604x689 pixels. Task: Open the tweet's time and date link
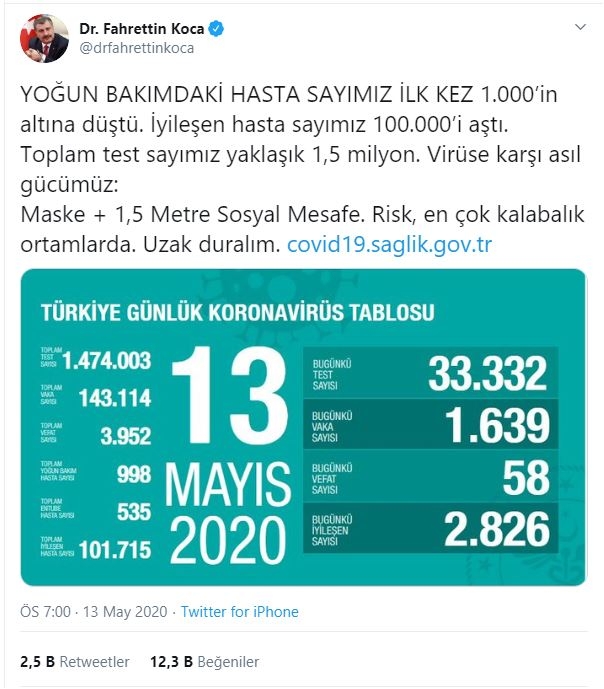point(95,611)
